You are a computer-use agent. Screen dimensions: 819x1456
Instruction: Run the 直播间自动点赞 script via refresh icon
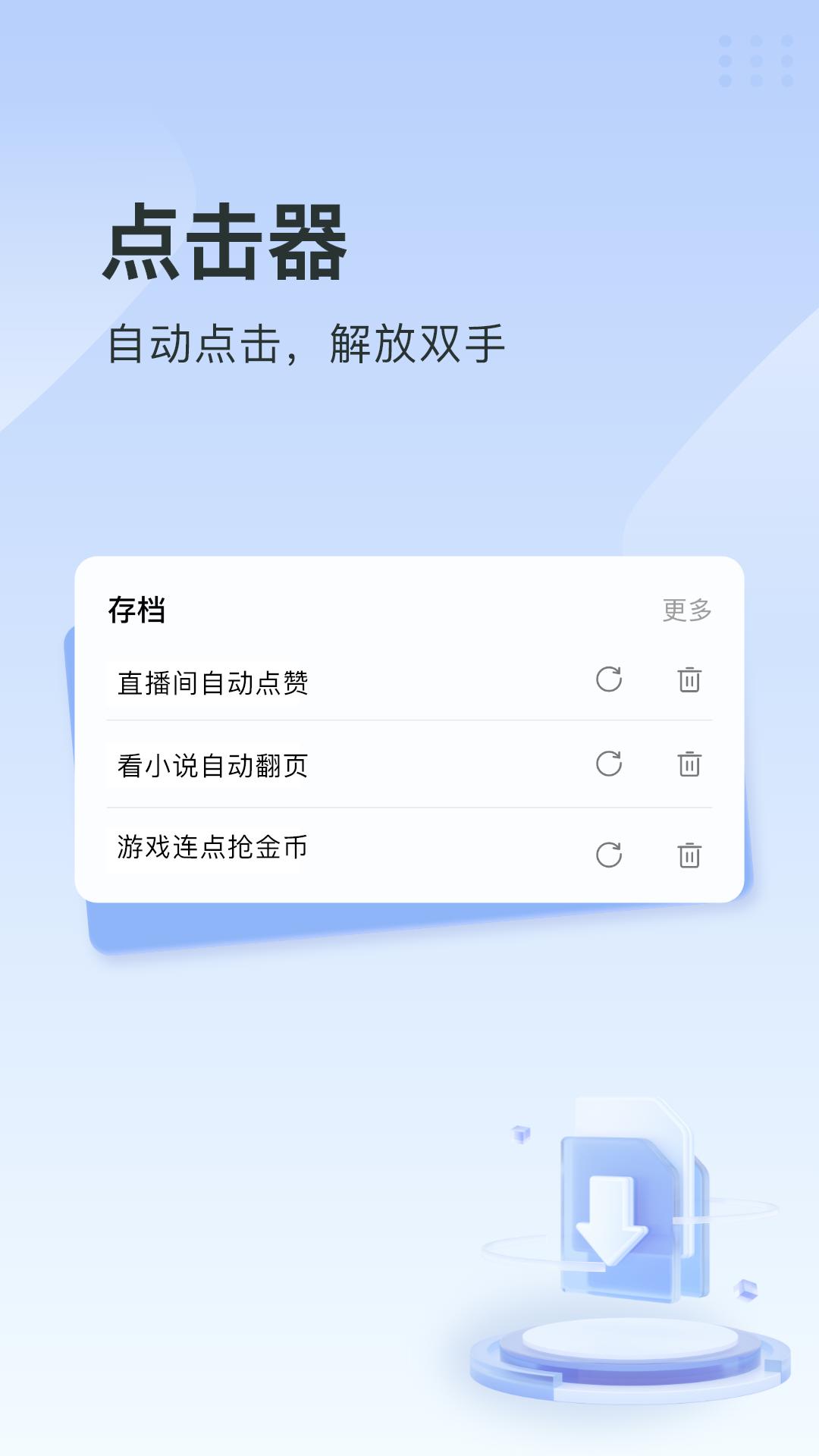609,682
